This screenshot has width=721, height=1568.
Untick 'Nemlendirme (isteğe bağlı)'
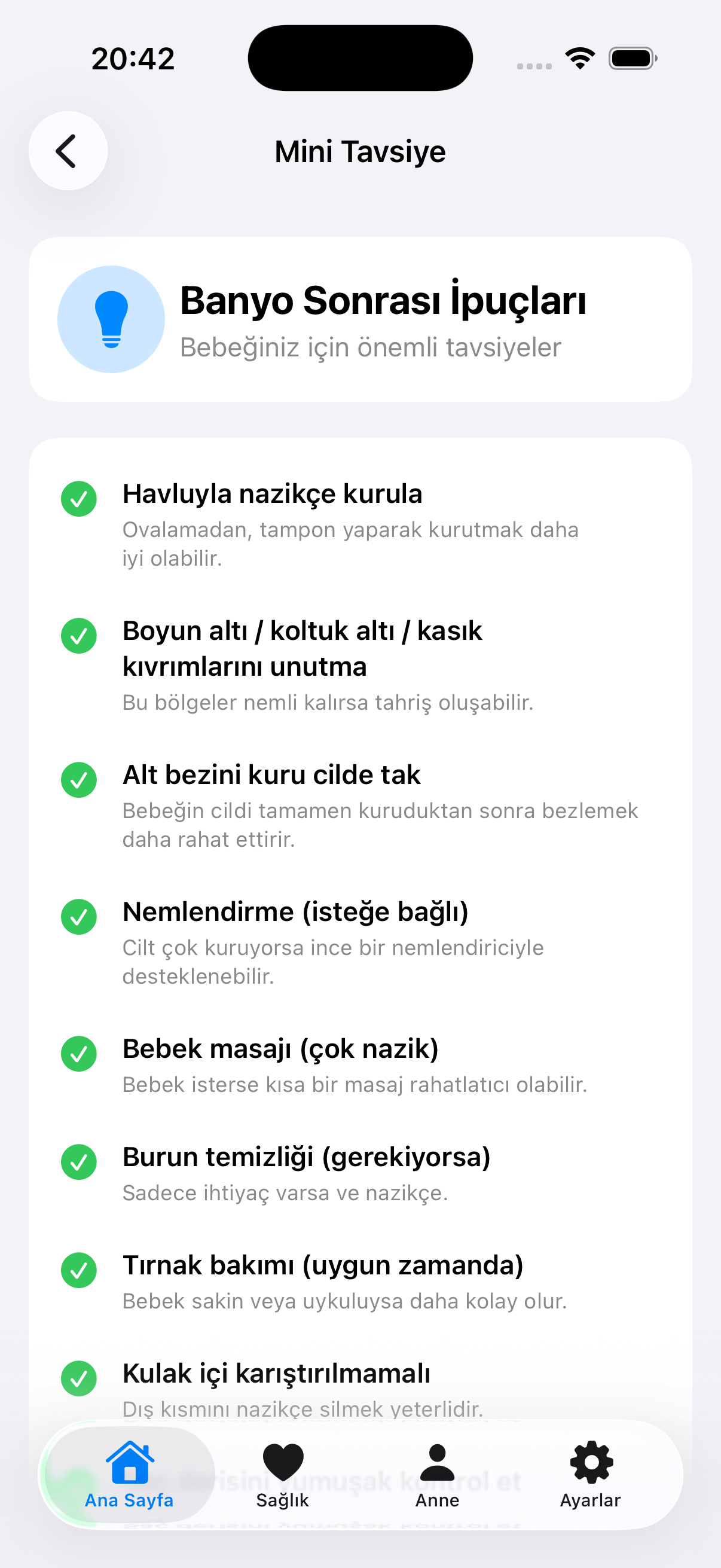tap(79, 917)
